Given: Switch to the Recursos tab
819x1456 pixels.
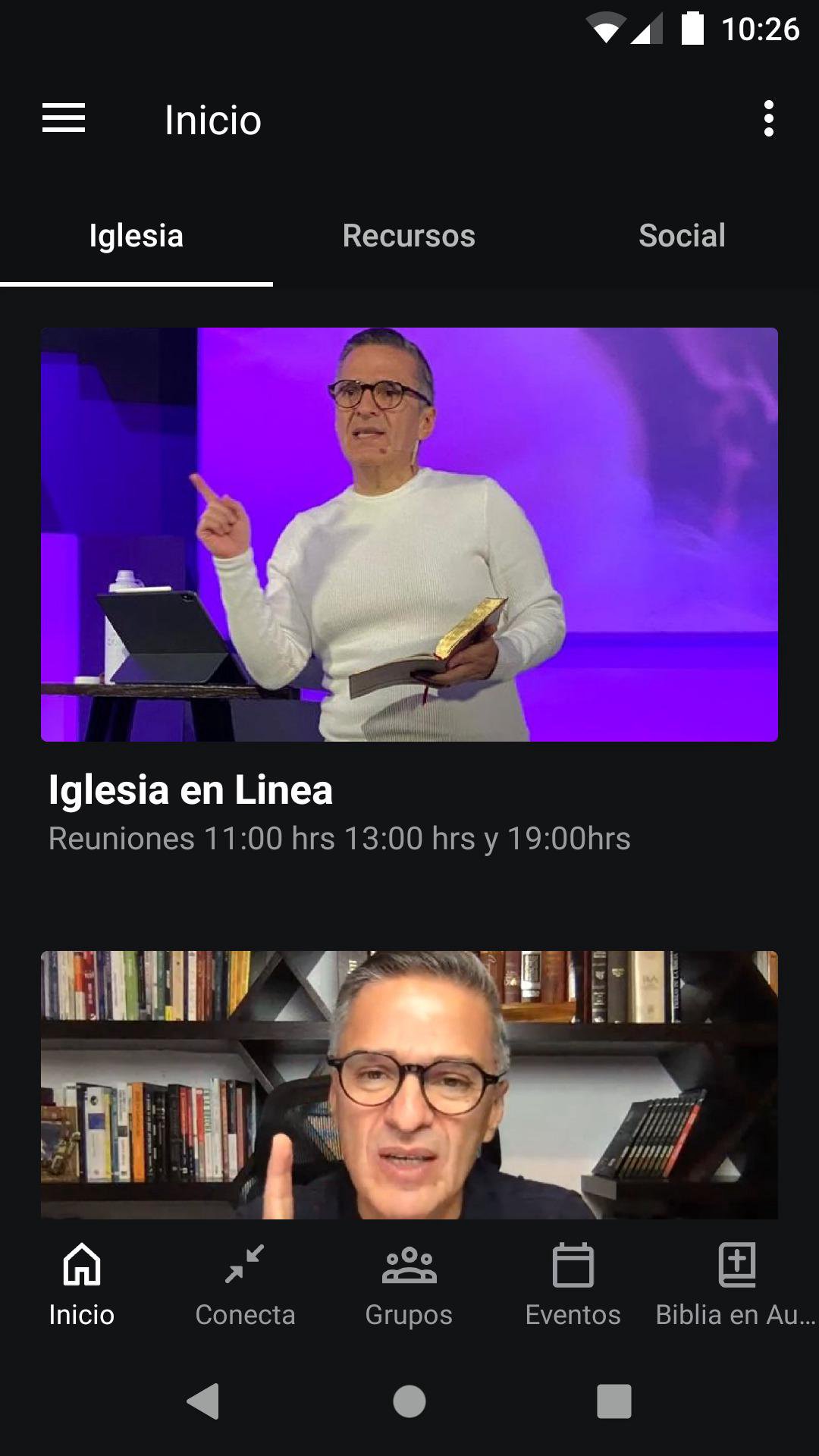Looking at the screenshot, I should pyautogui.click(x=409, y=236).
